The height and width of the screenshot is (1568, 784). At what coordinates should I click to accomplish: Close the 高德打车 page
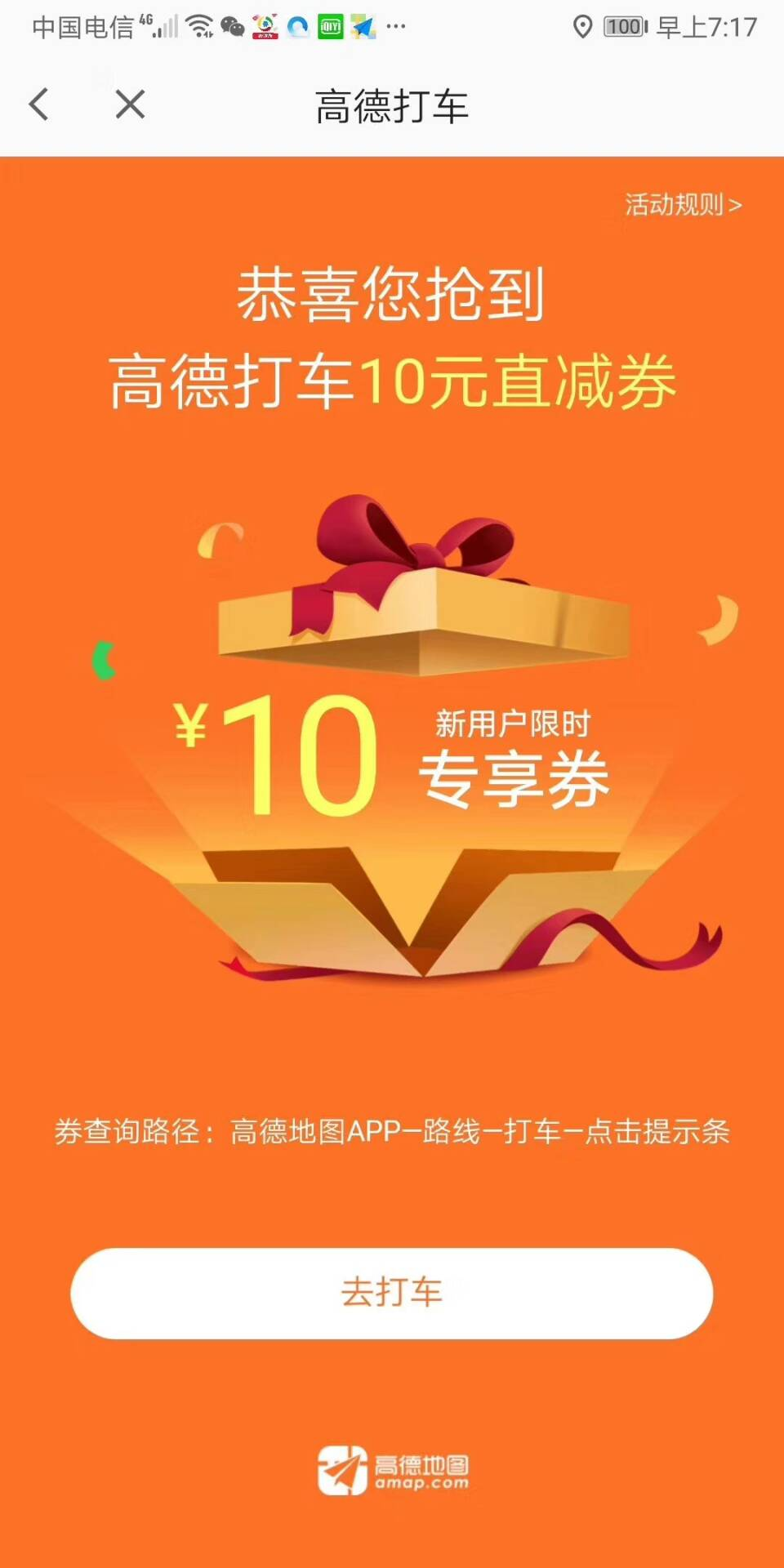(x=130, y=105)
